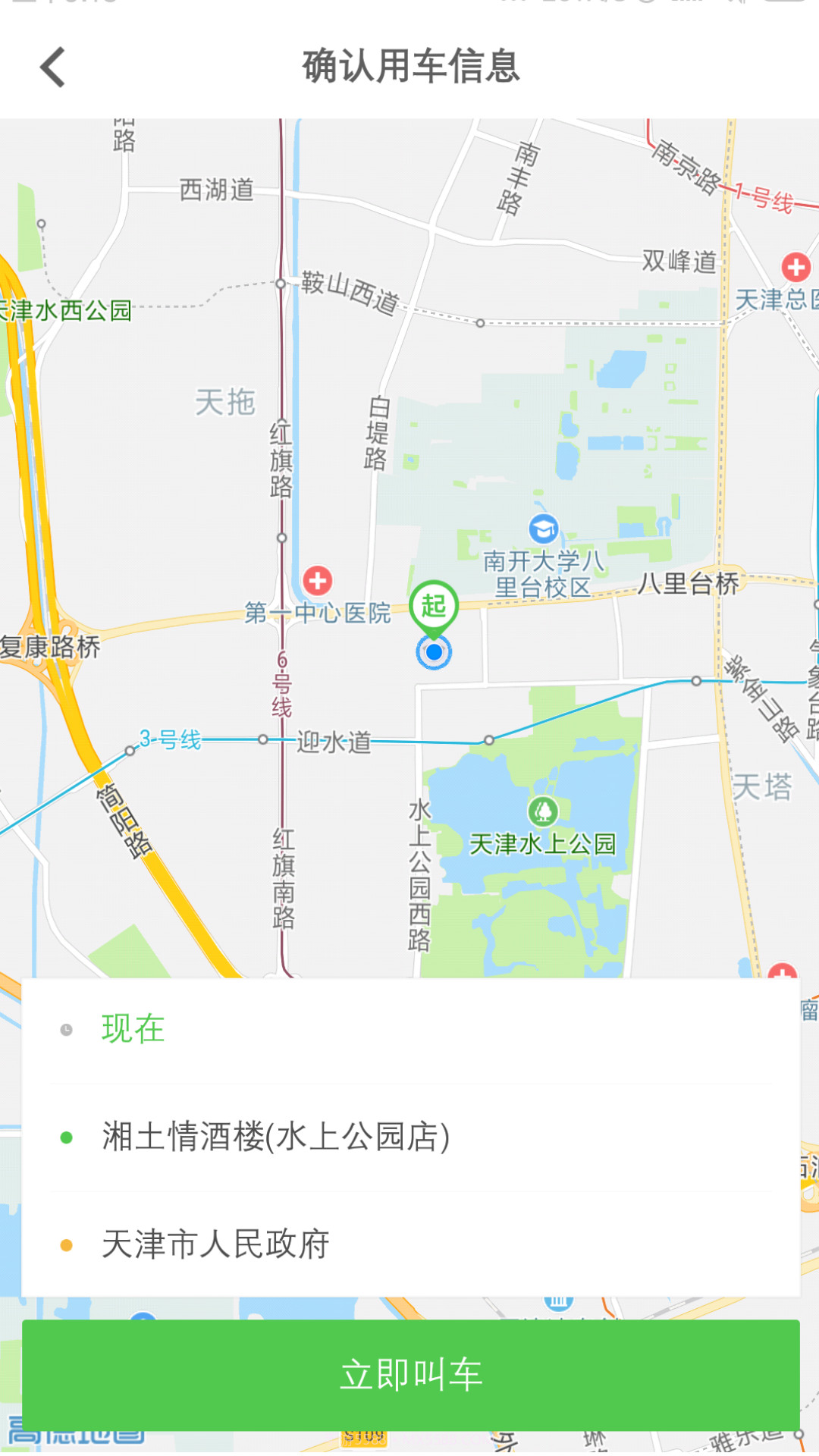Select the 现在 departure time option
The height and width of the screenshot is (1456, 819).
click(133, 1028)
